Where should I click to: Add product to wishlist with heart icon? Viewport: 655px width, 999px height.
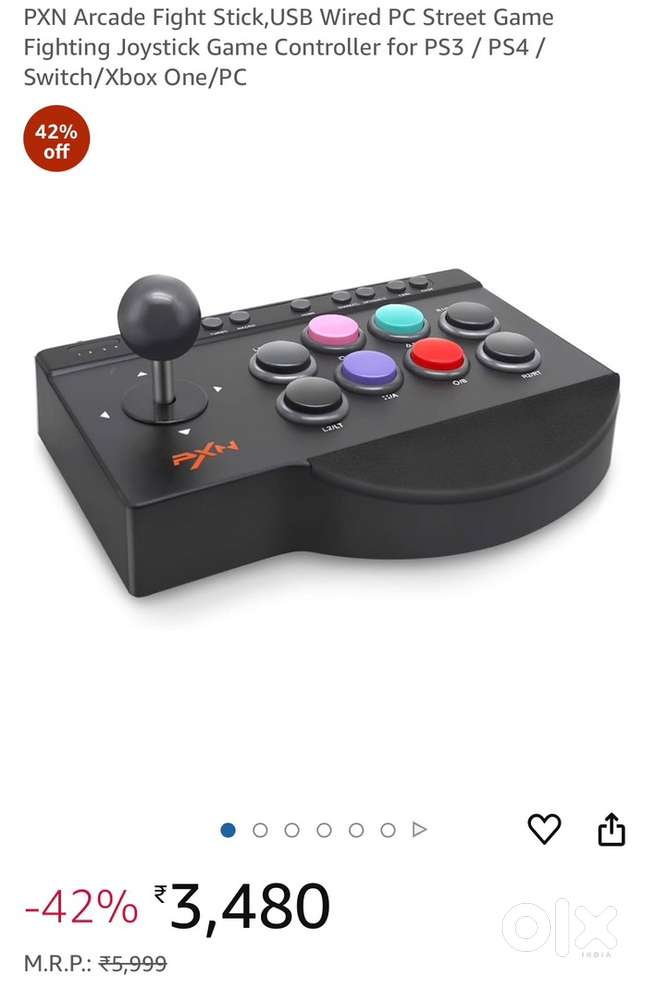(x=544, y=828)
